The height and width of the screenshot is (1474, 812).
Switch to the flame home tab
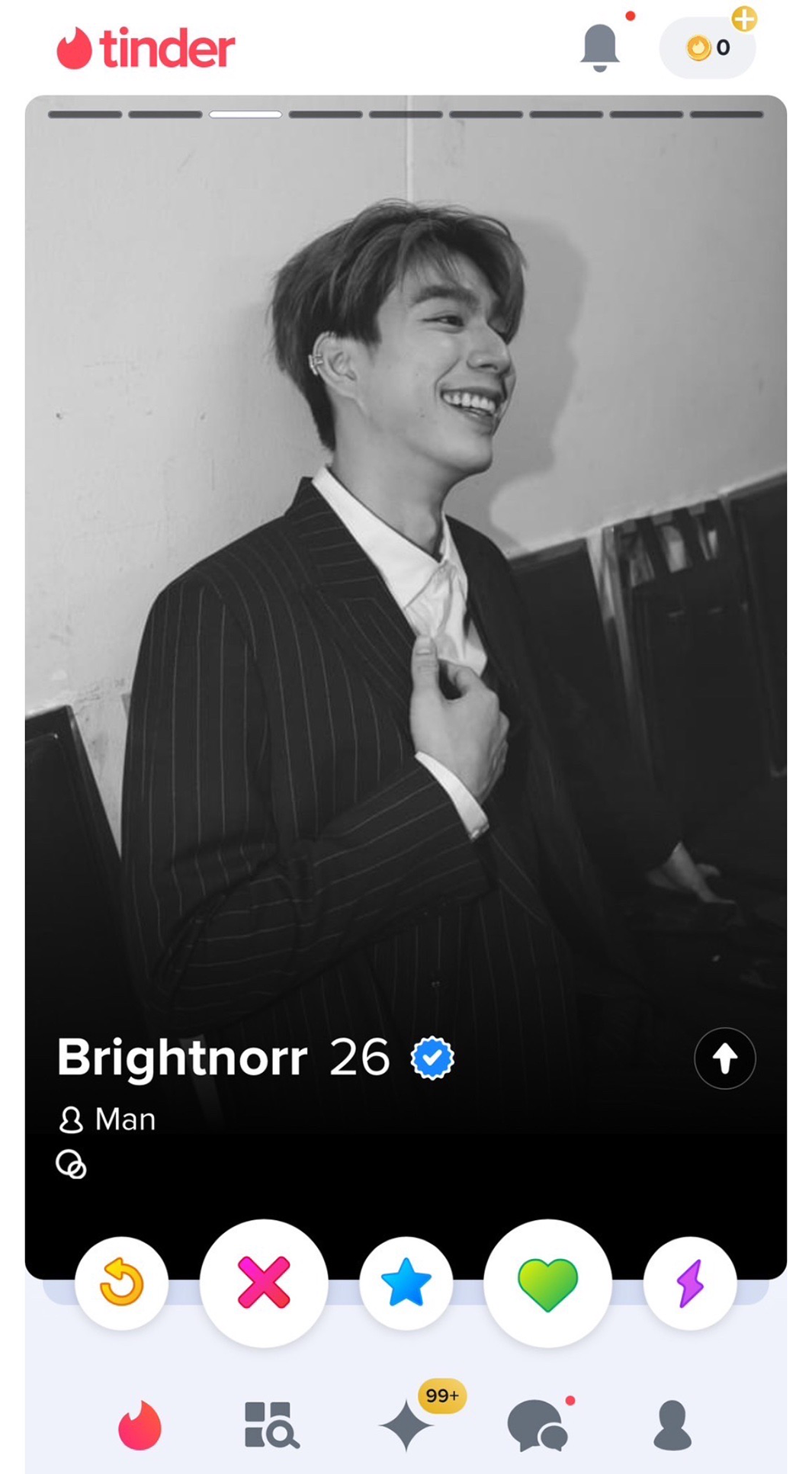click(140, 1424)
